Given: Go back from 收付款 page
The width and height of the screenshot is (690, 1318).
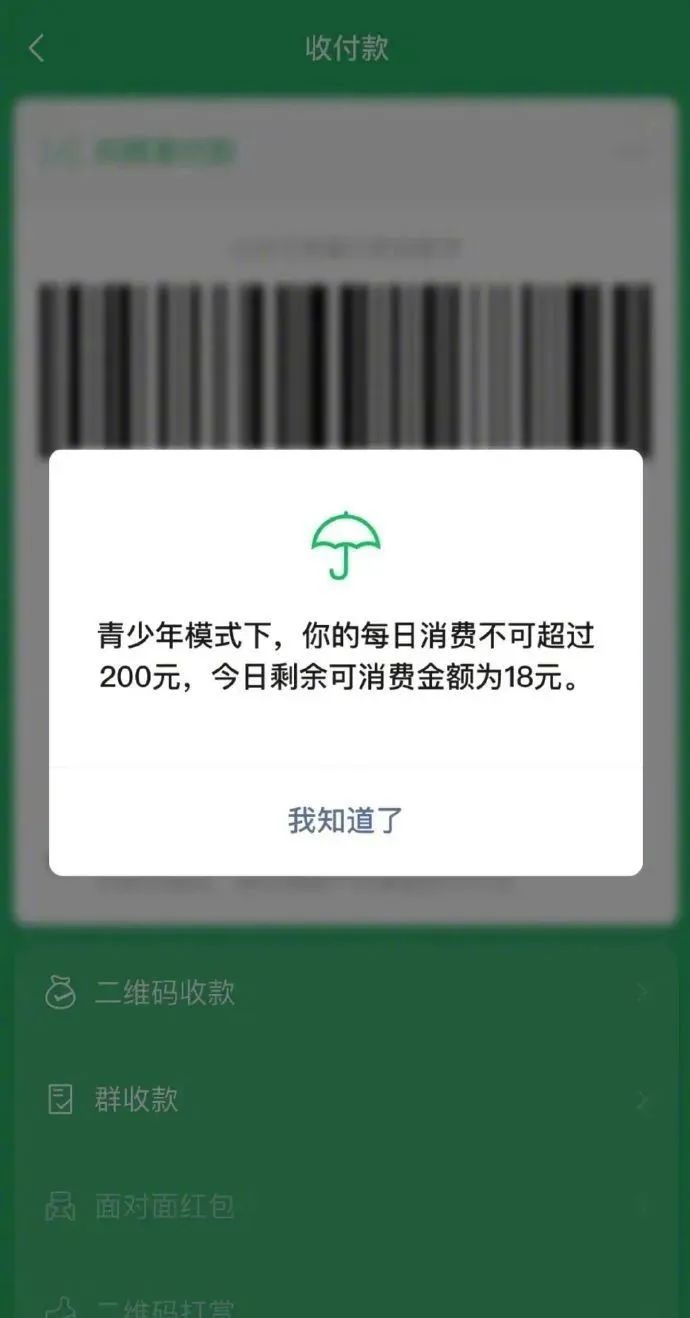Looking at the screenshot, I should (37, 48).
